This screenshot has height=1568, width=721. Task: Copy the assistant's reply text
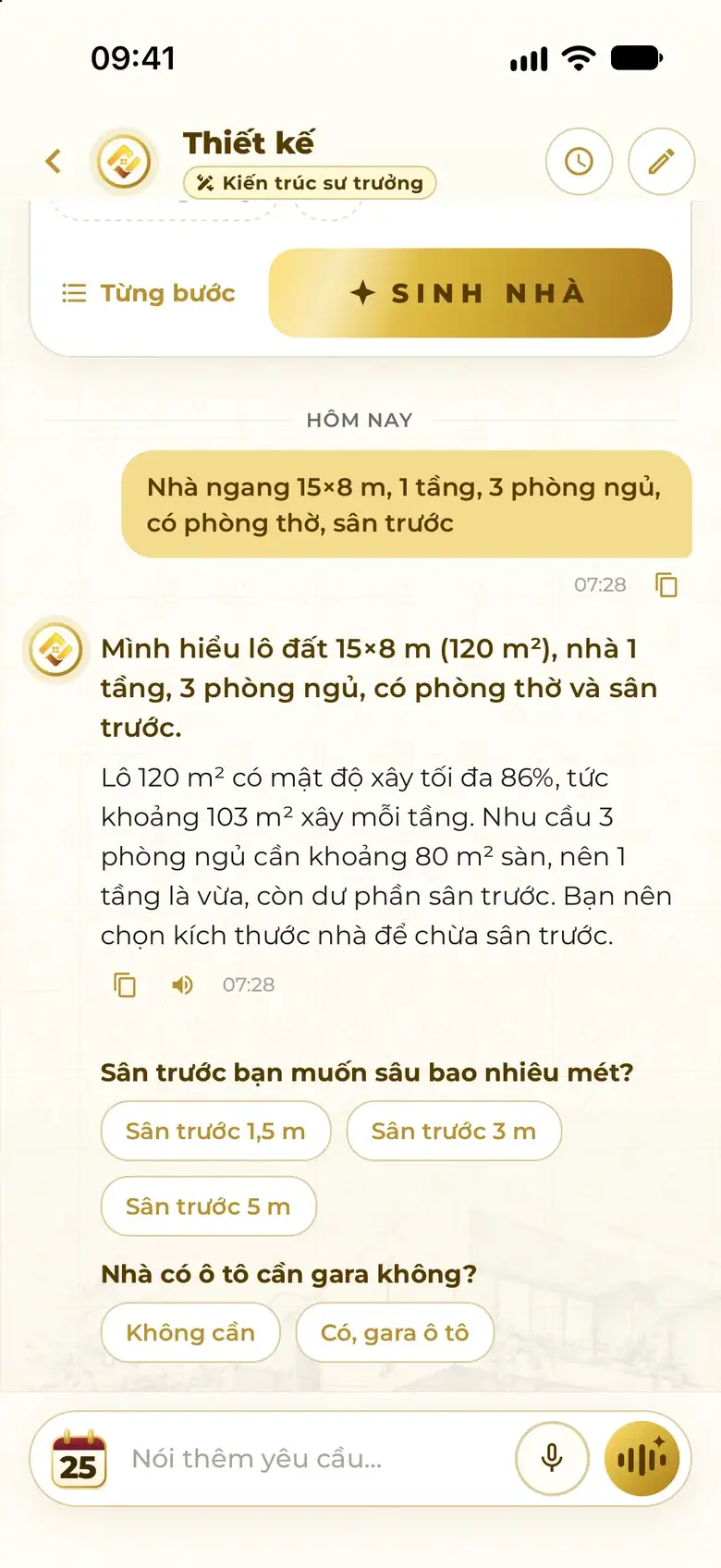pos(125,985)
